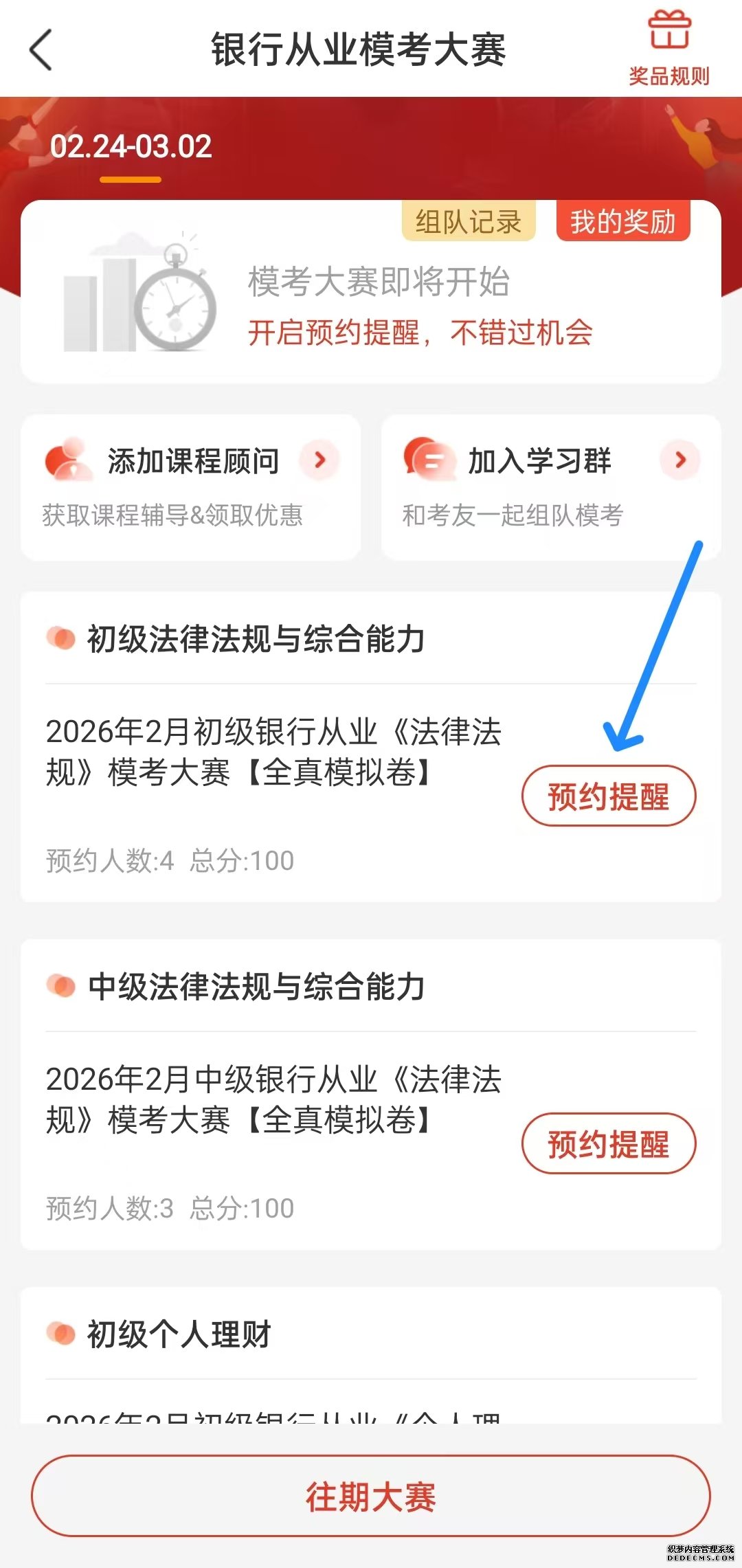This screenshot has width=742, height=1568.
Task: Go back using the top-left arrow
Action: pyautogui.click(x=41, y=49)
